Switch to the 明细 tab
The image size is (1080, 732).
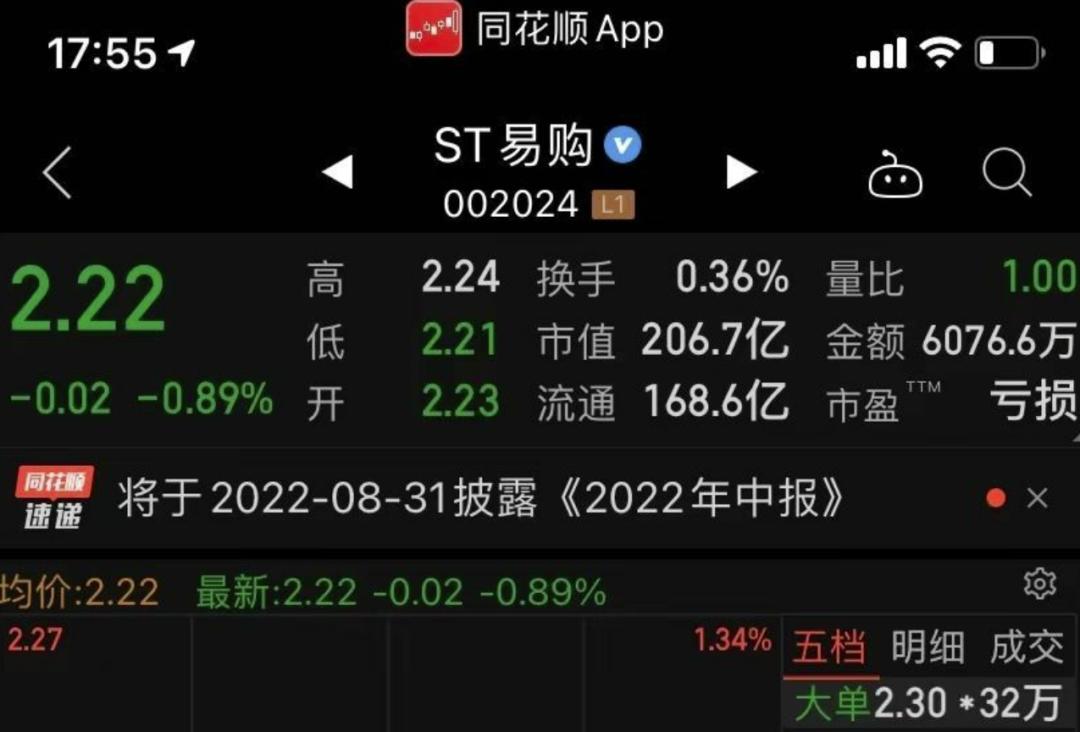click(x=927, y=647)
